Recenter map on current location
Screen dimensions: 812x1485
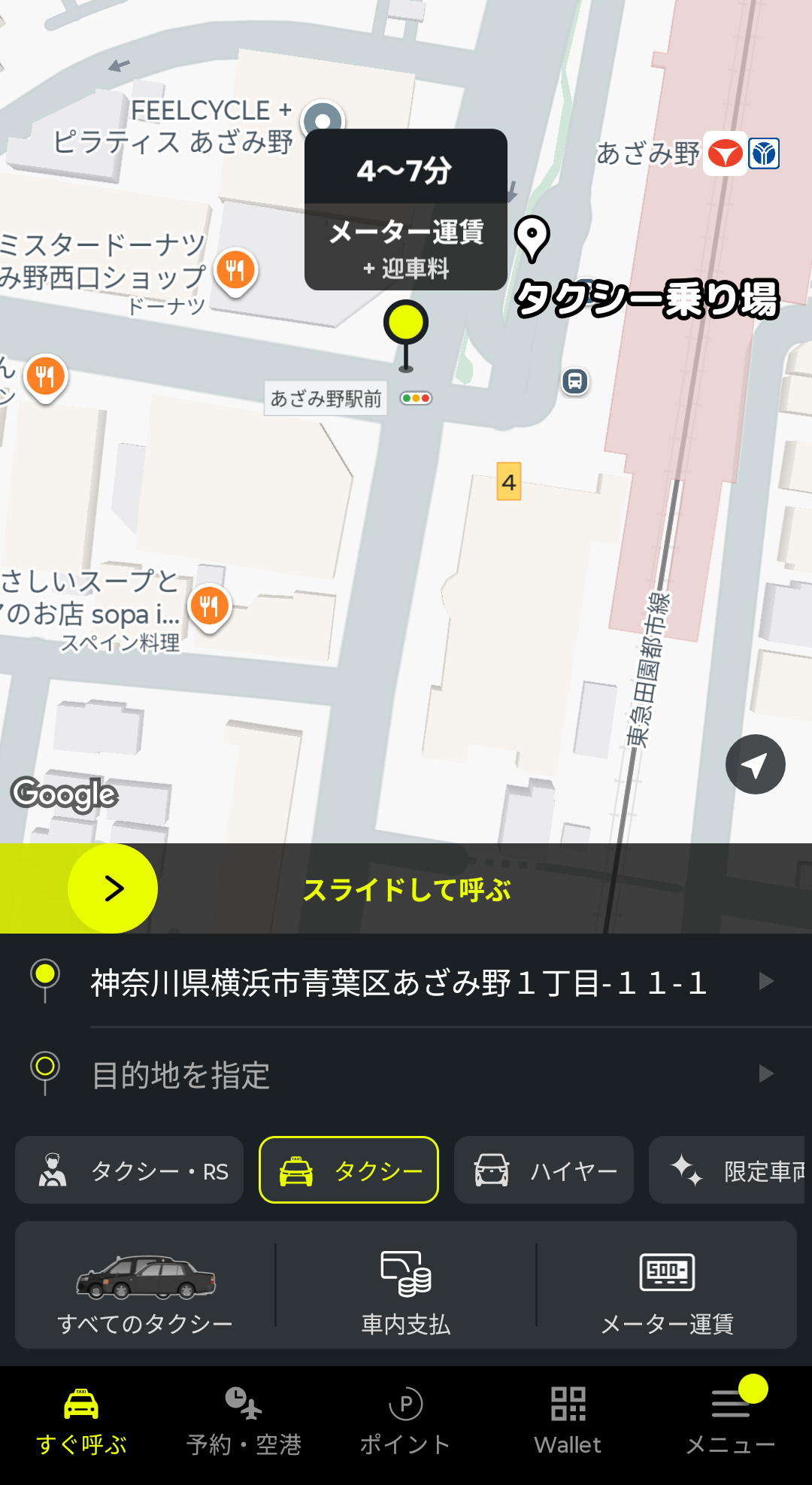coord(755,764)
